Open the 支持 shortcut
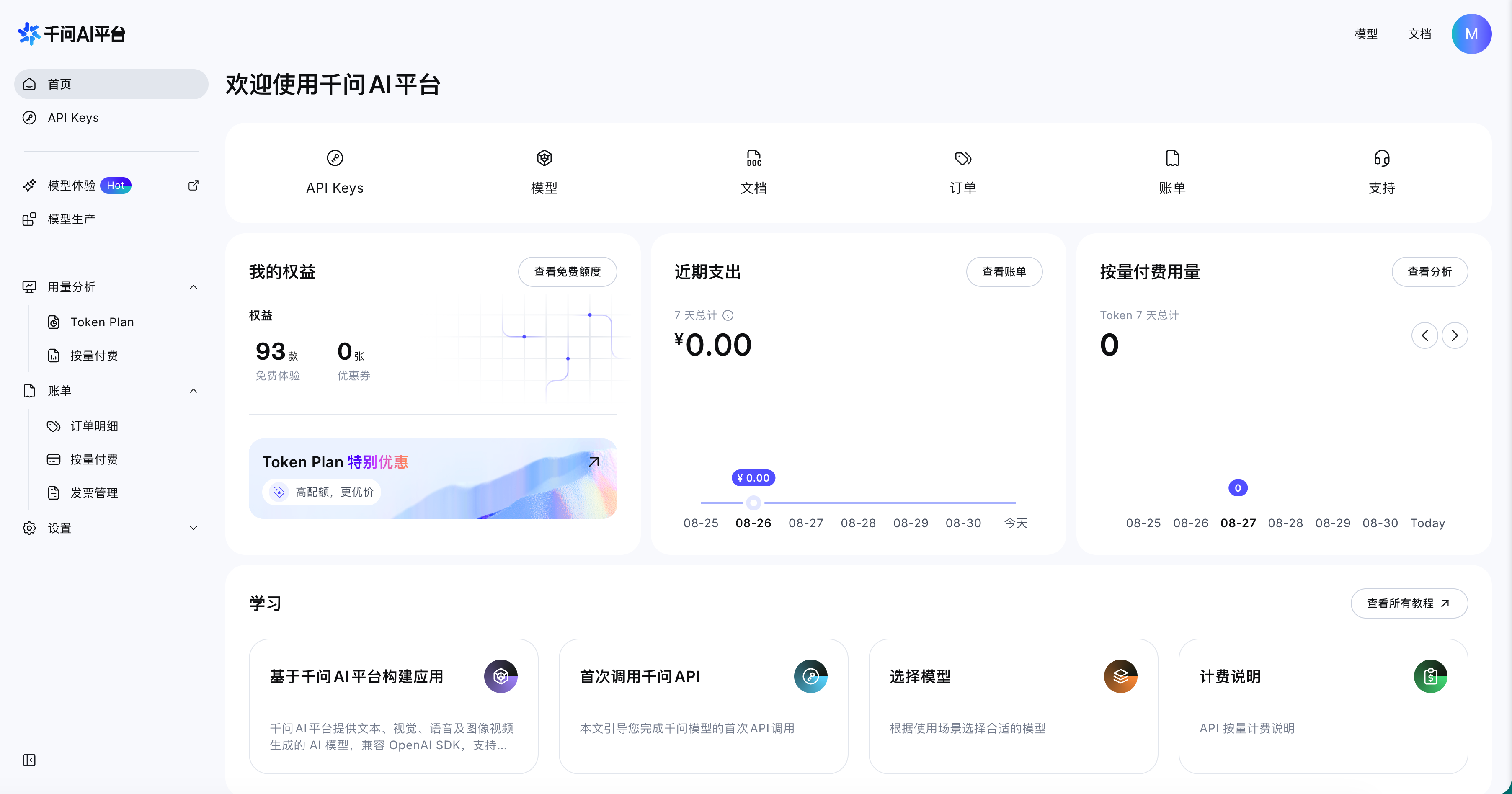The image size is (1512, 794). click(x=1382, y=172)
